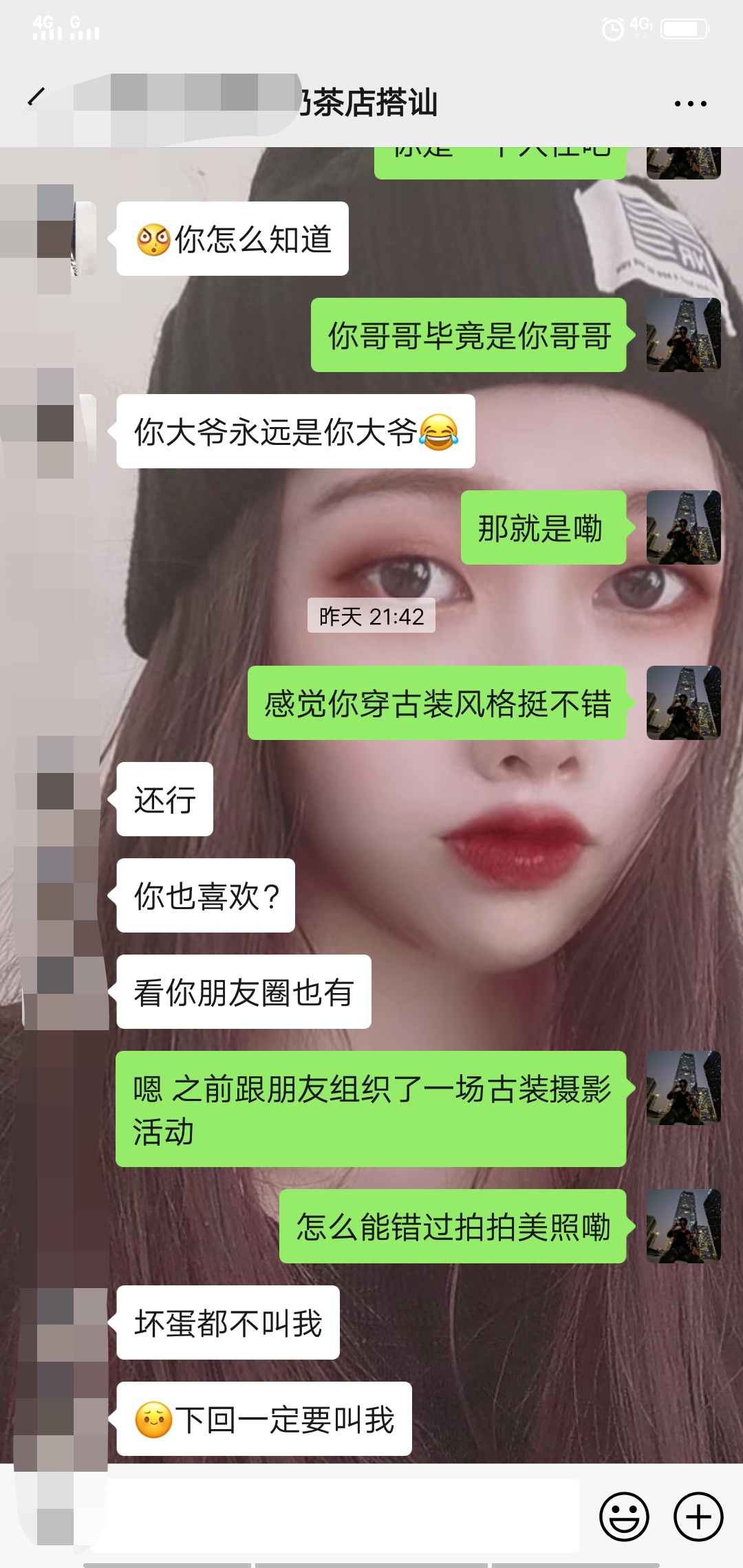743x1568 pixels.
Task: Go back from the chat
Action: tap(36, 98)
